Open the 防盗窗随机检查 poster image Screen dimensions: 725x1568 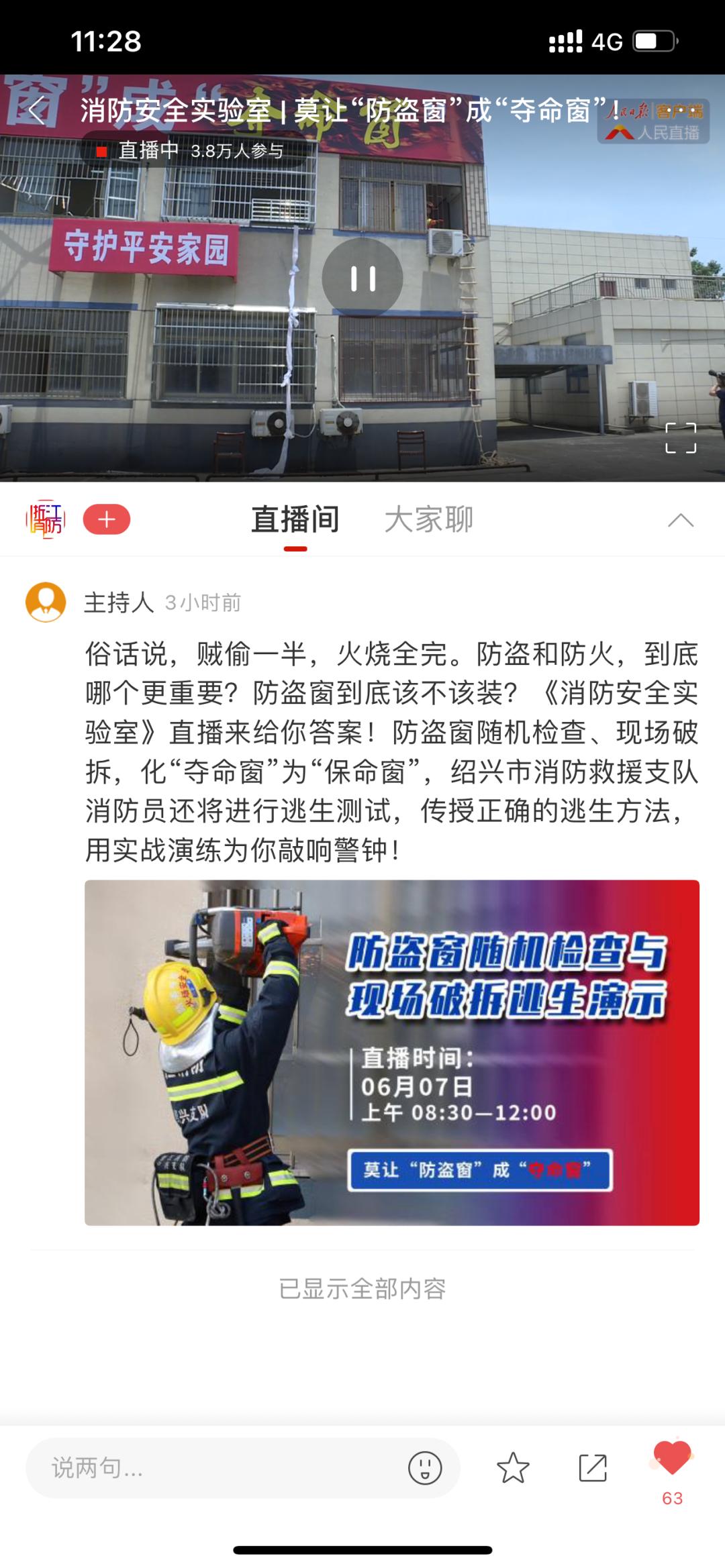point(392,1052)
